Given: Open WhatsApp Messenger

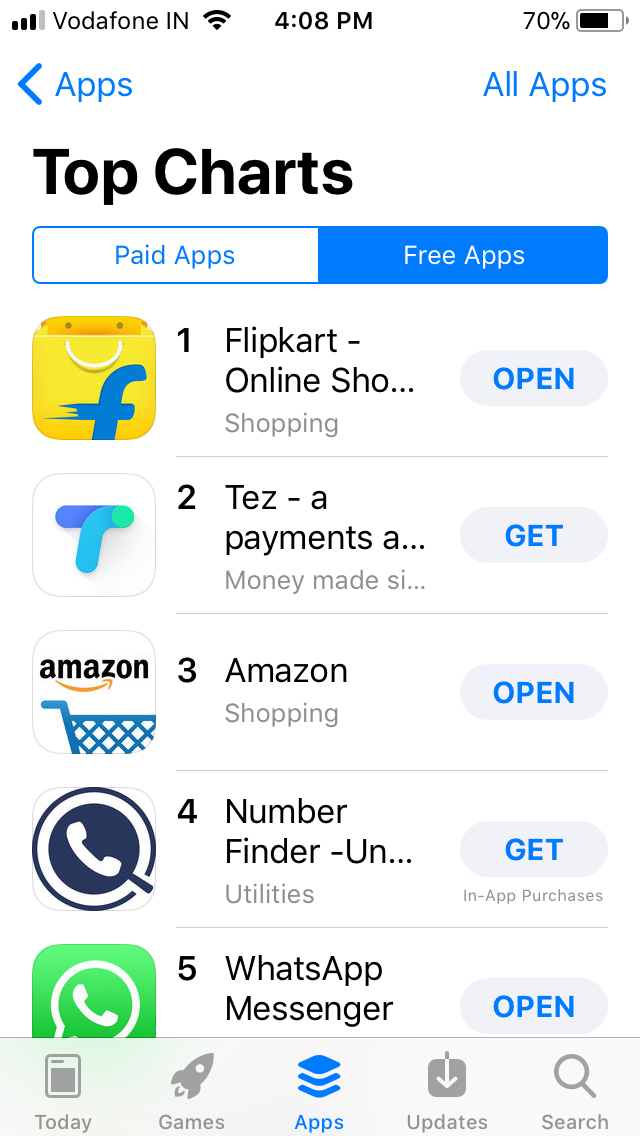Looking at the screenshot, I should pos(533,1006).
